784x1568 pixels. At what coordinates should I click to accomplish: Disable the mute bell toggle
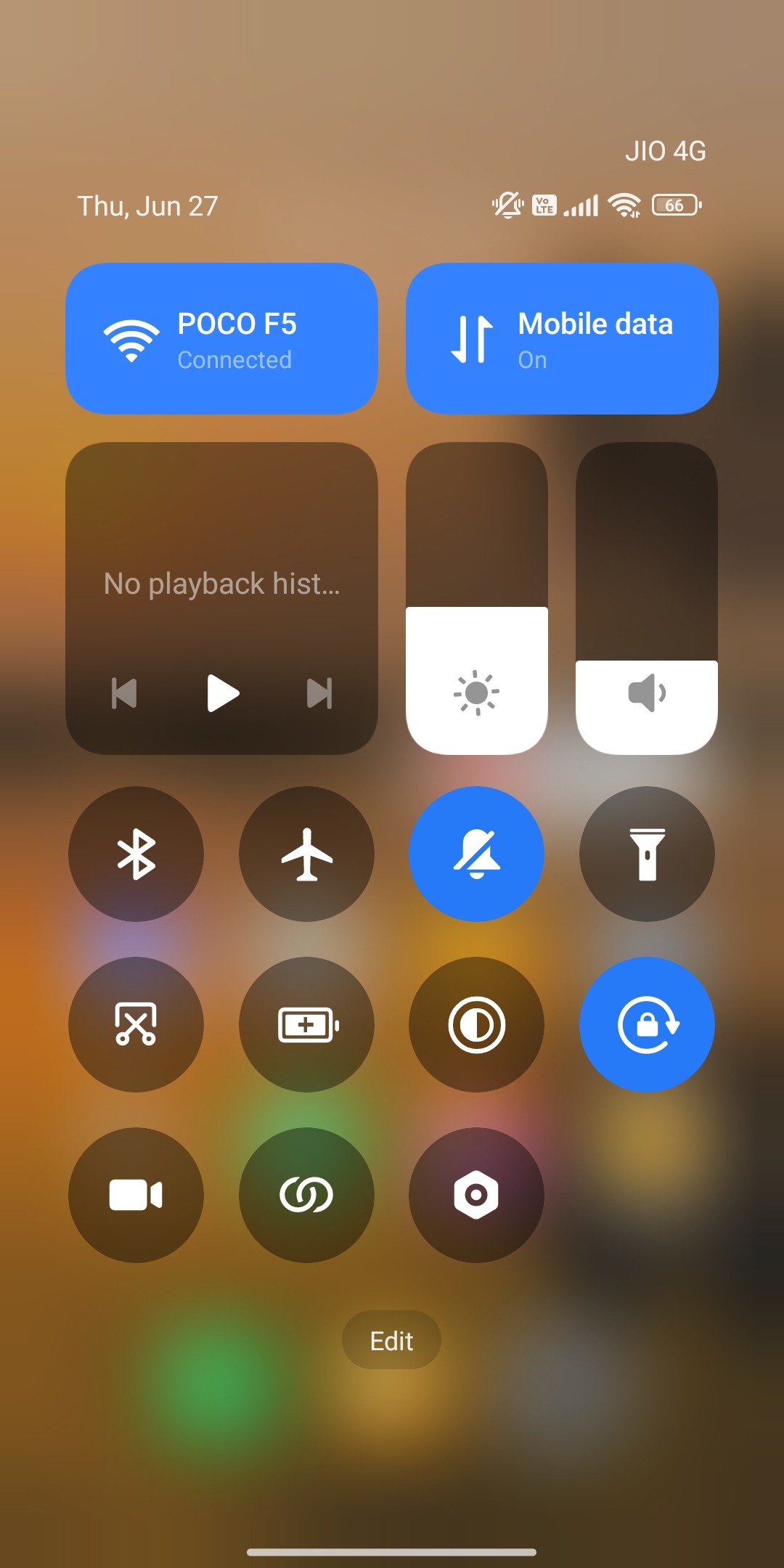click(x=476, y=854)
